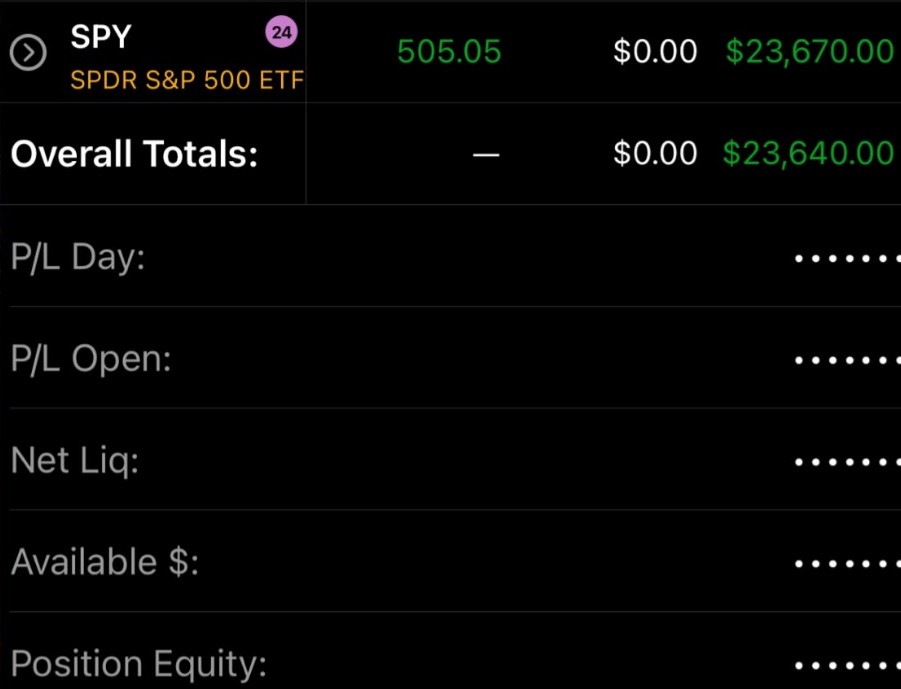
Task: Expand the SPY position group chevron
Action: click(x=28, y=54)
